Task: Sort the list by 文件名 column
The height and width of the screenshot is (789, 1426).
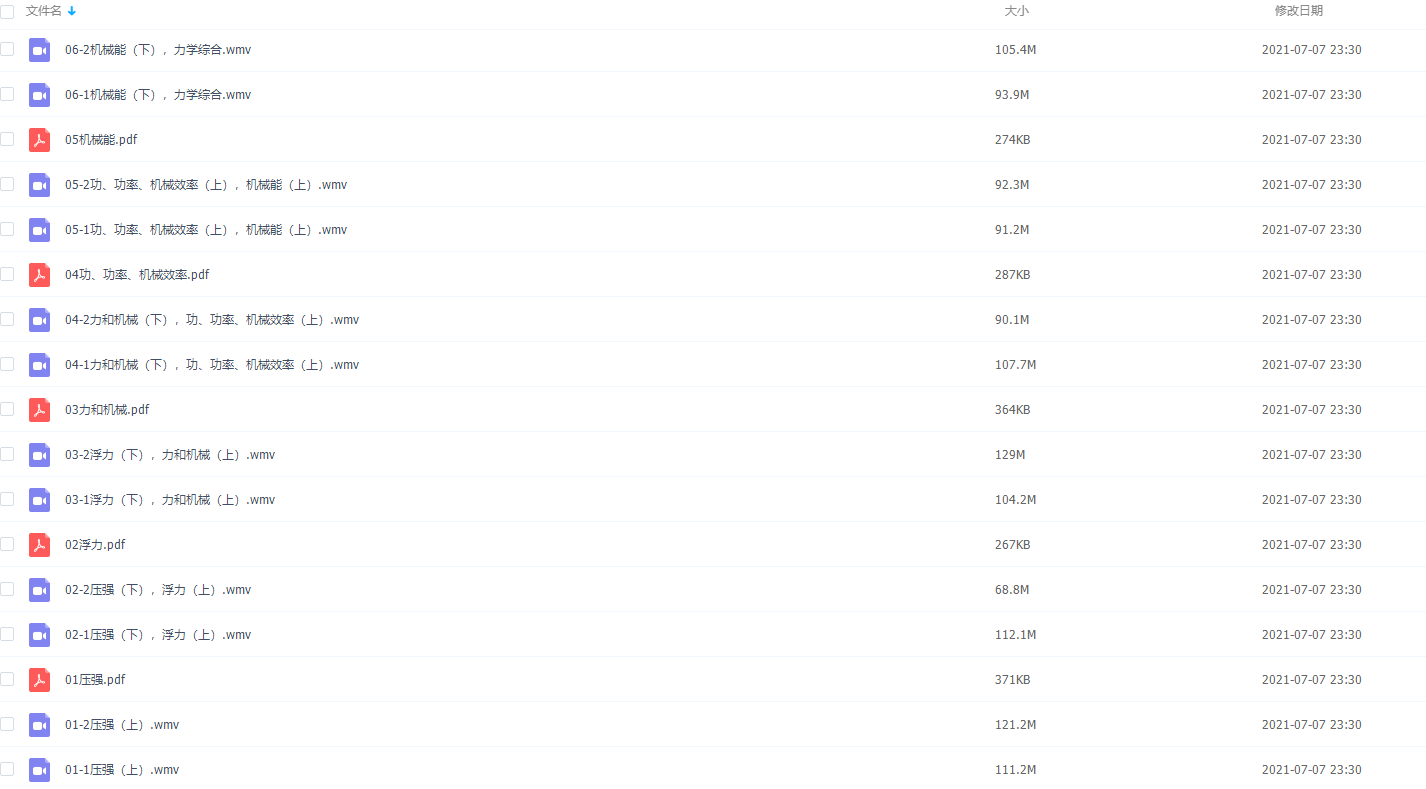Action: coord(44,11)
